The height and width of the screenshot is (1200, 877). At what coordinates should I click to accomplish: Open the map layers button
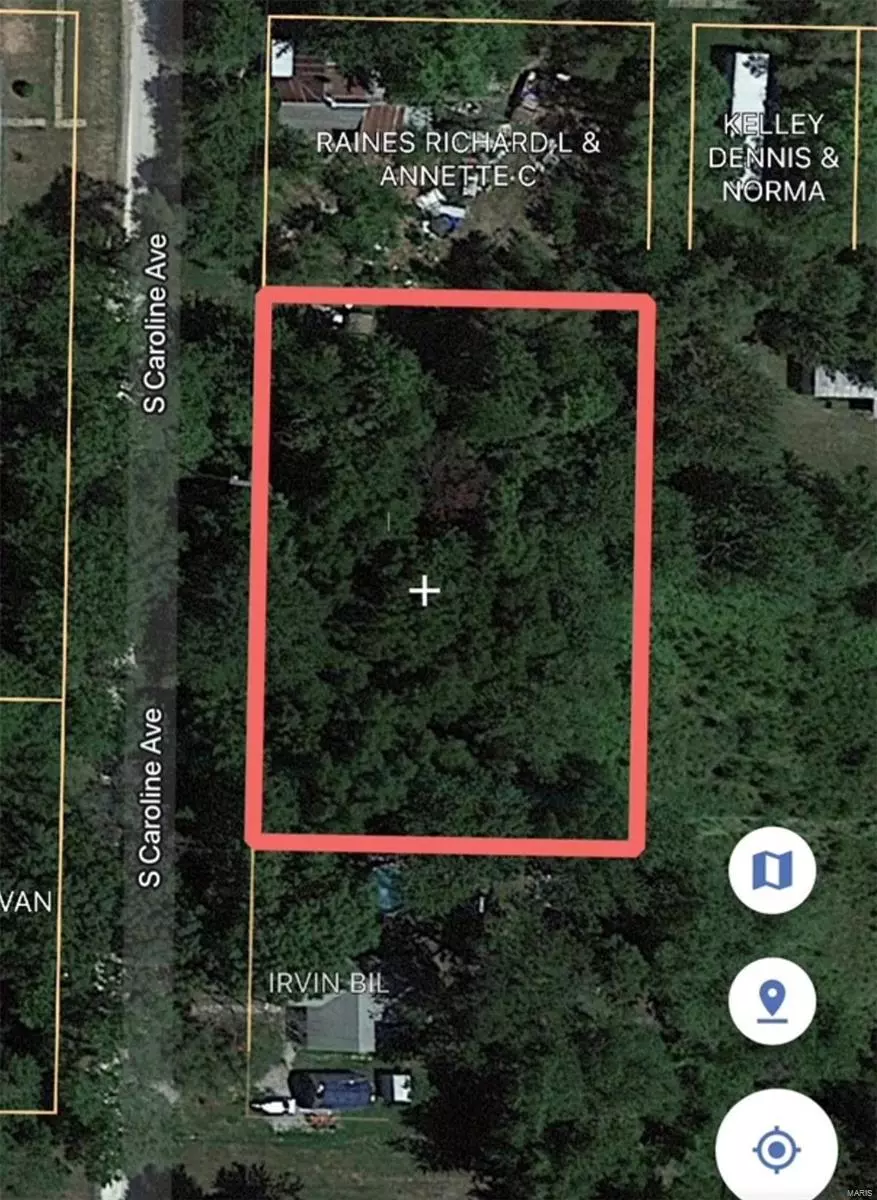[771, 870]
